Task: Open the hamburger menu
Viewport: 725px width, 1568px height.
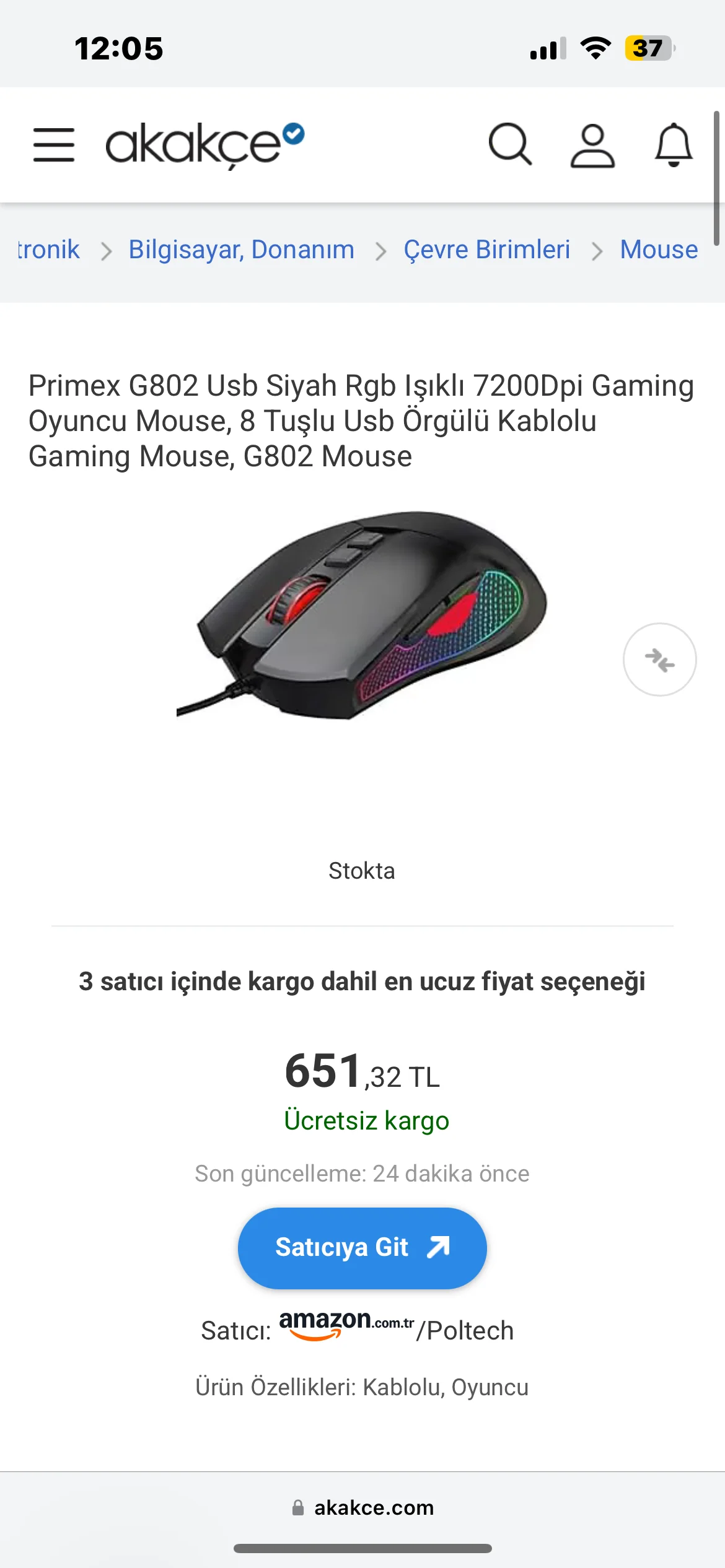Action: 54,145
